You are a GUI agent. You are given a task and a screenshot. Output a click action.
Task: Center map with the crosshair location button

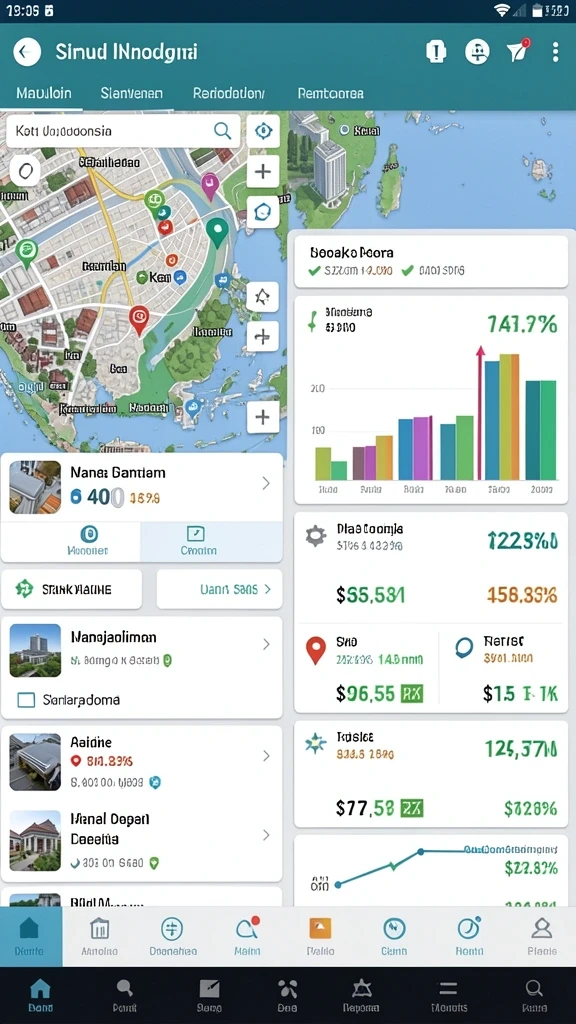click(263, 131)
